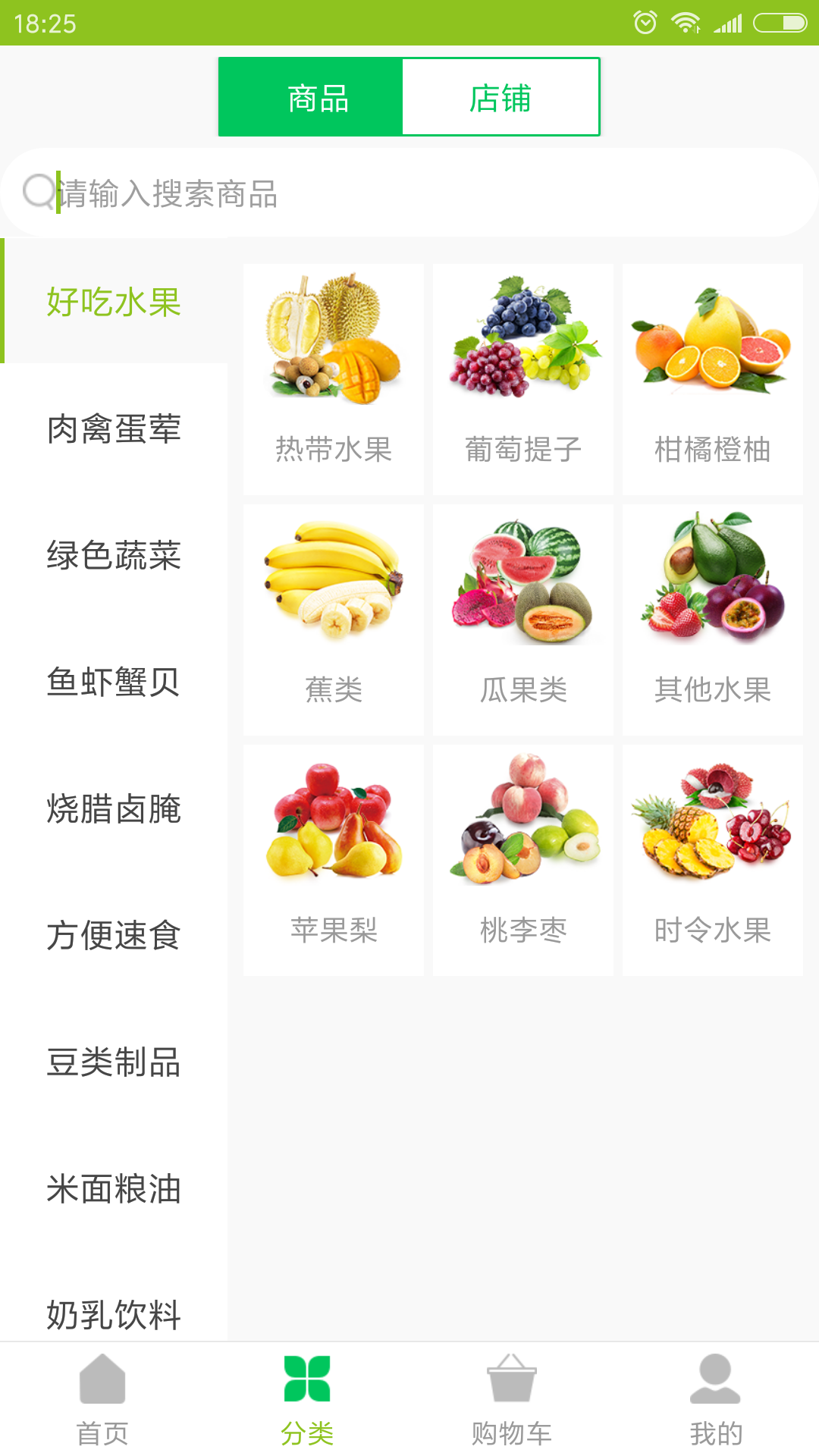Open the 烧腊卤腌 category
Image resolution: width=819 pixels, height=1456 pixels.
114,808
